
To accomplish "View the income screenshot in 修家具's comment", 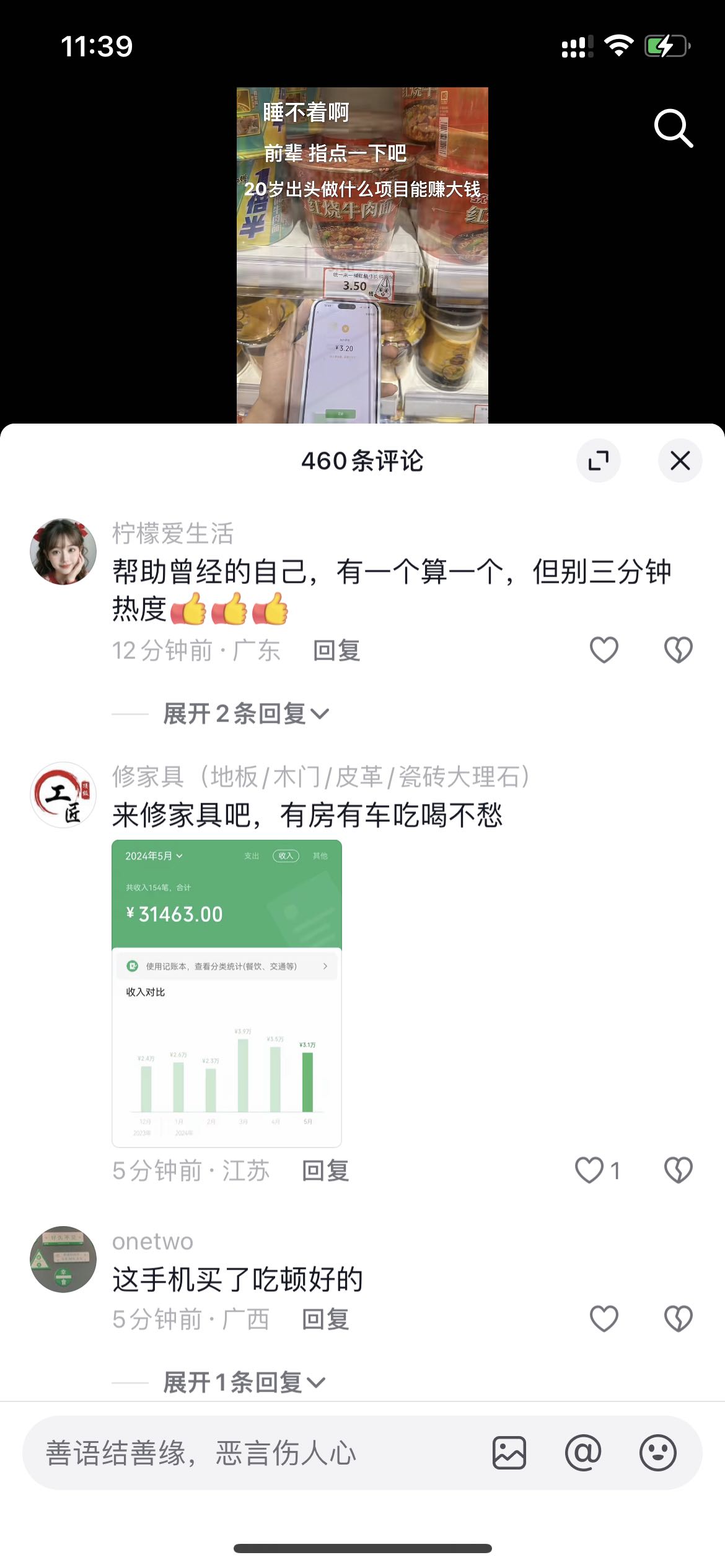I will (x=227, y=993).
